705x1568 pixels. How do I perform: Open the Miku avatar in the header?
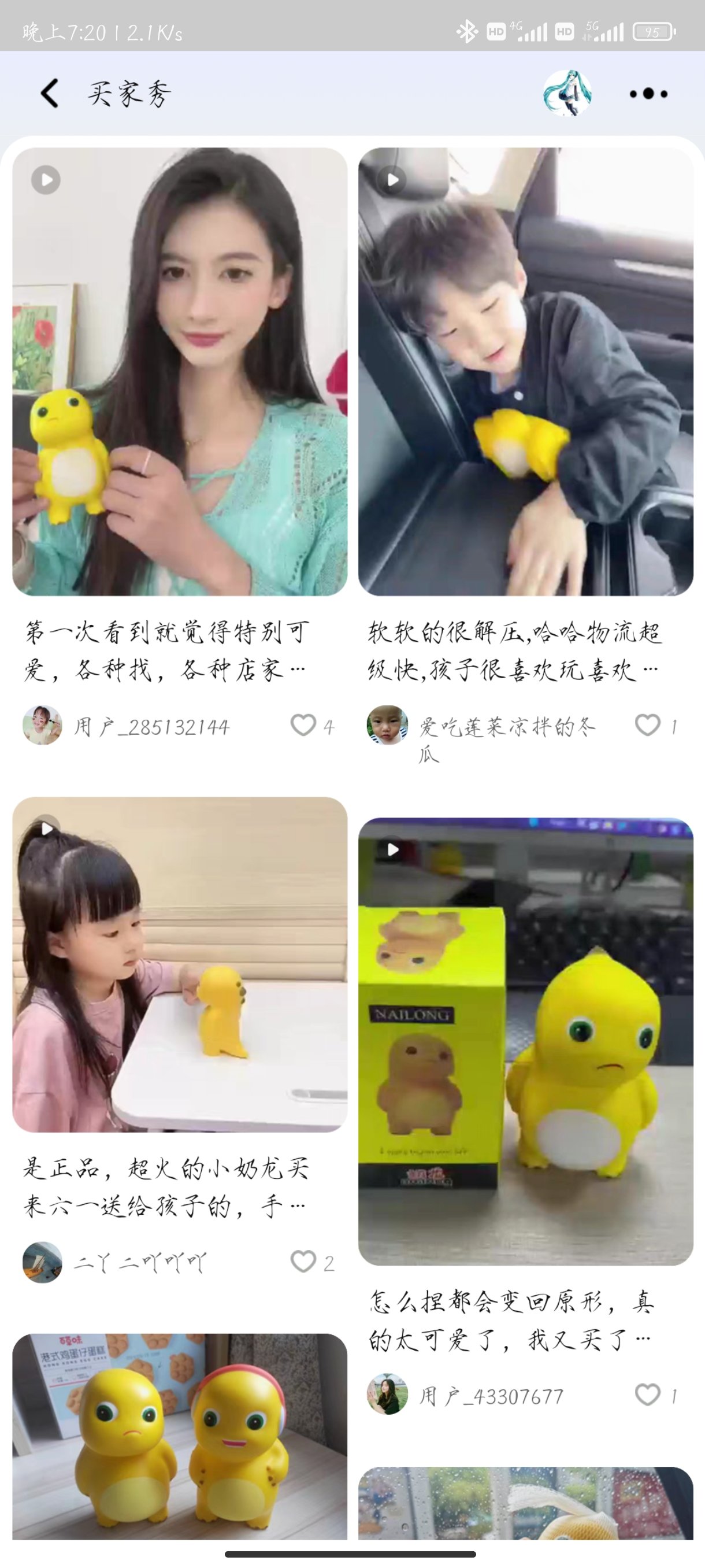567,93
